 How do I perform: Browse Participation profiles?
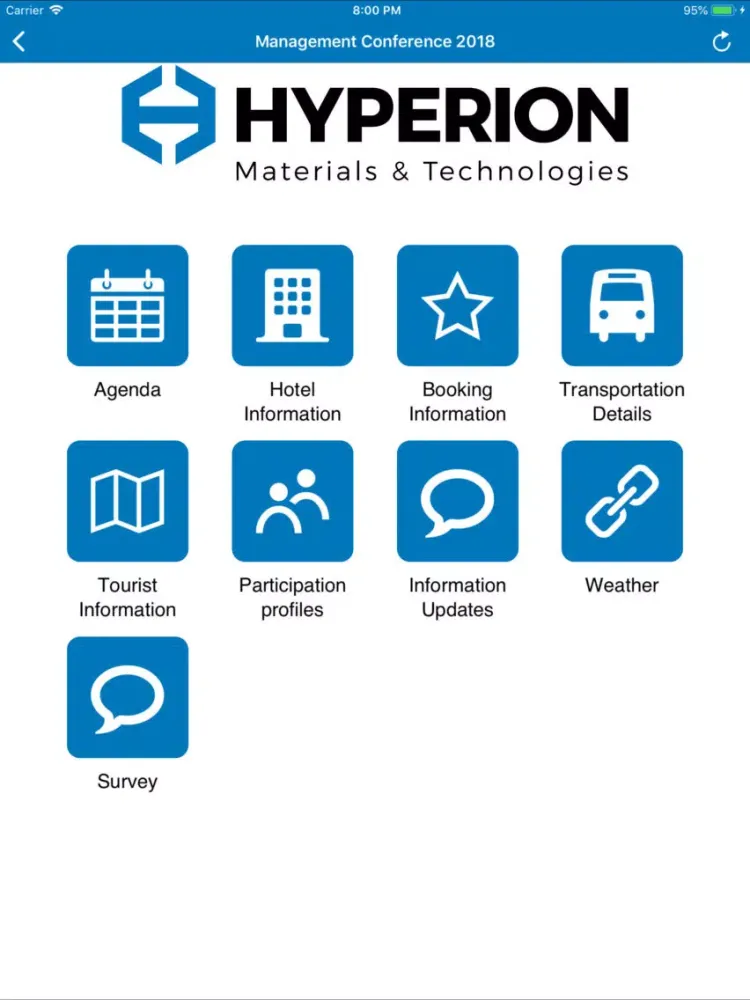[x=292, y=501]
